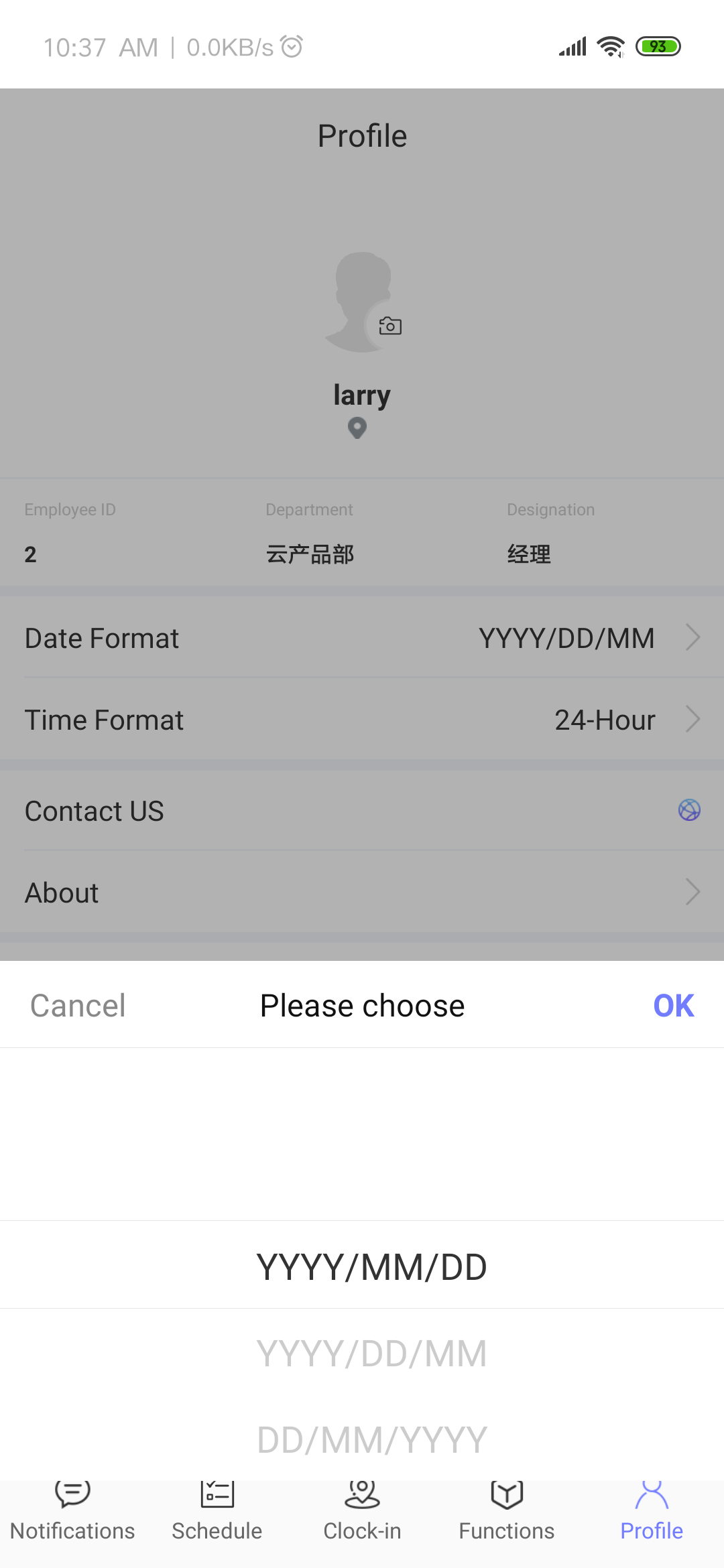Check the battery level indicator
Screen dimensions: 724x1568
659,46
